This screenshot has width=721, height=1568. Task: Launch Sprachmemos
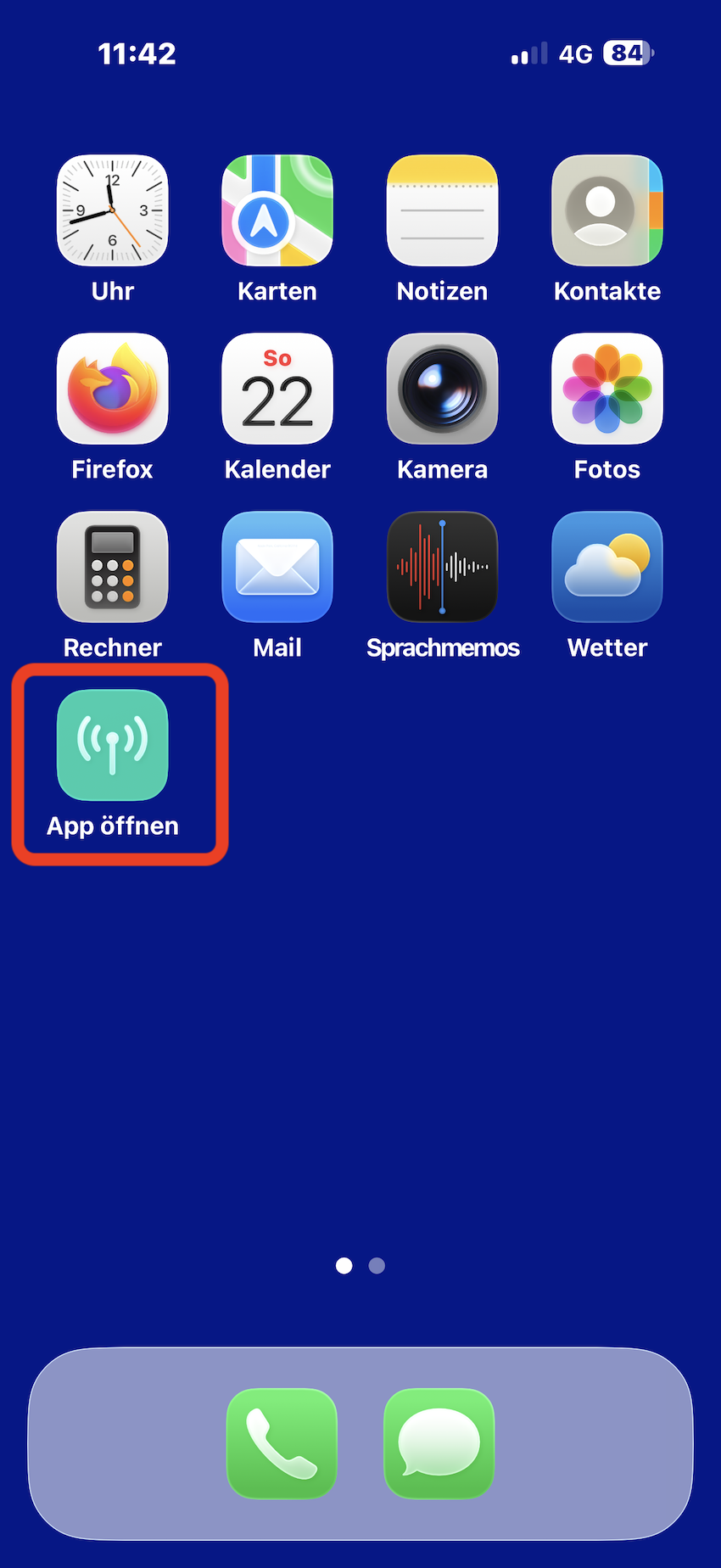pos(442,567)
